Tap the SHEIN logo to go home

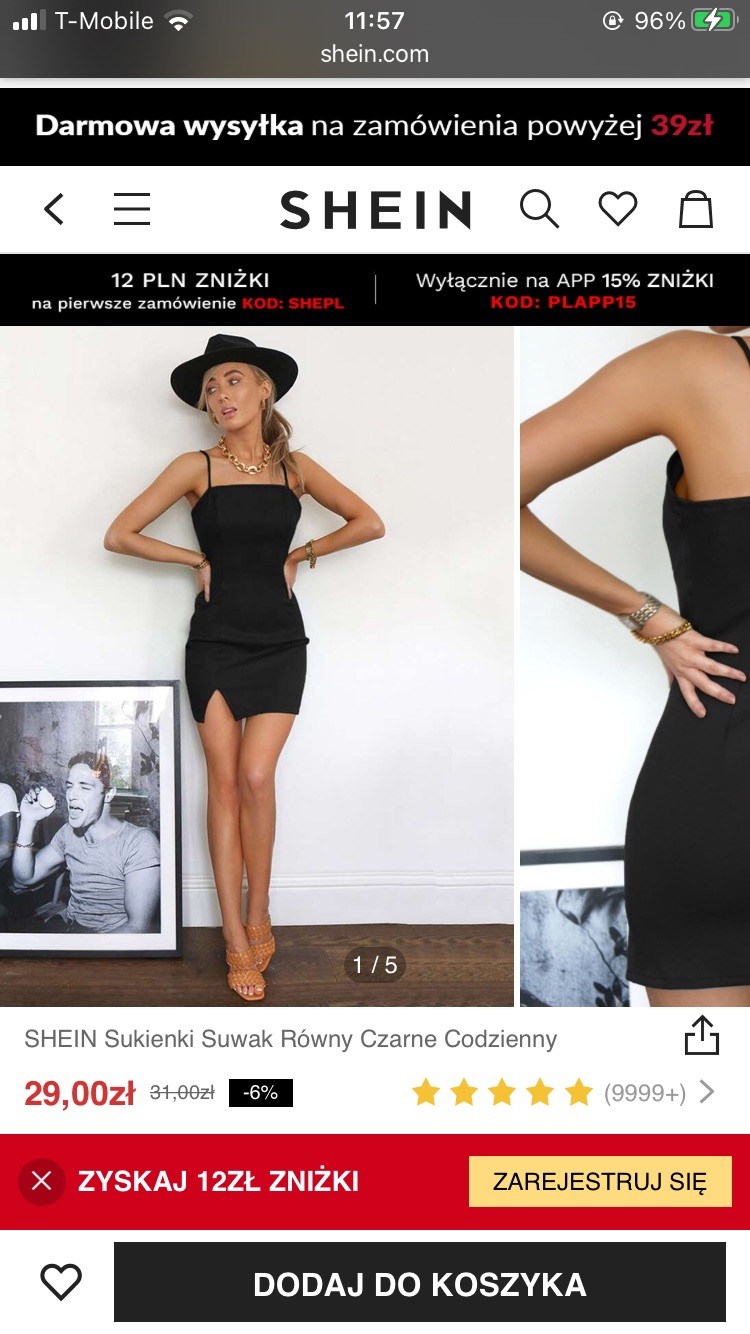[x=375, y=210]
